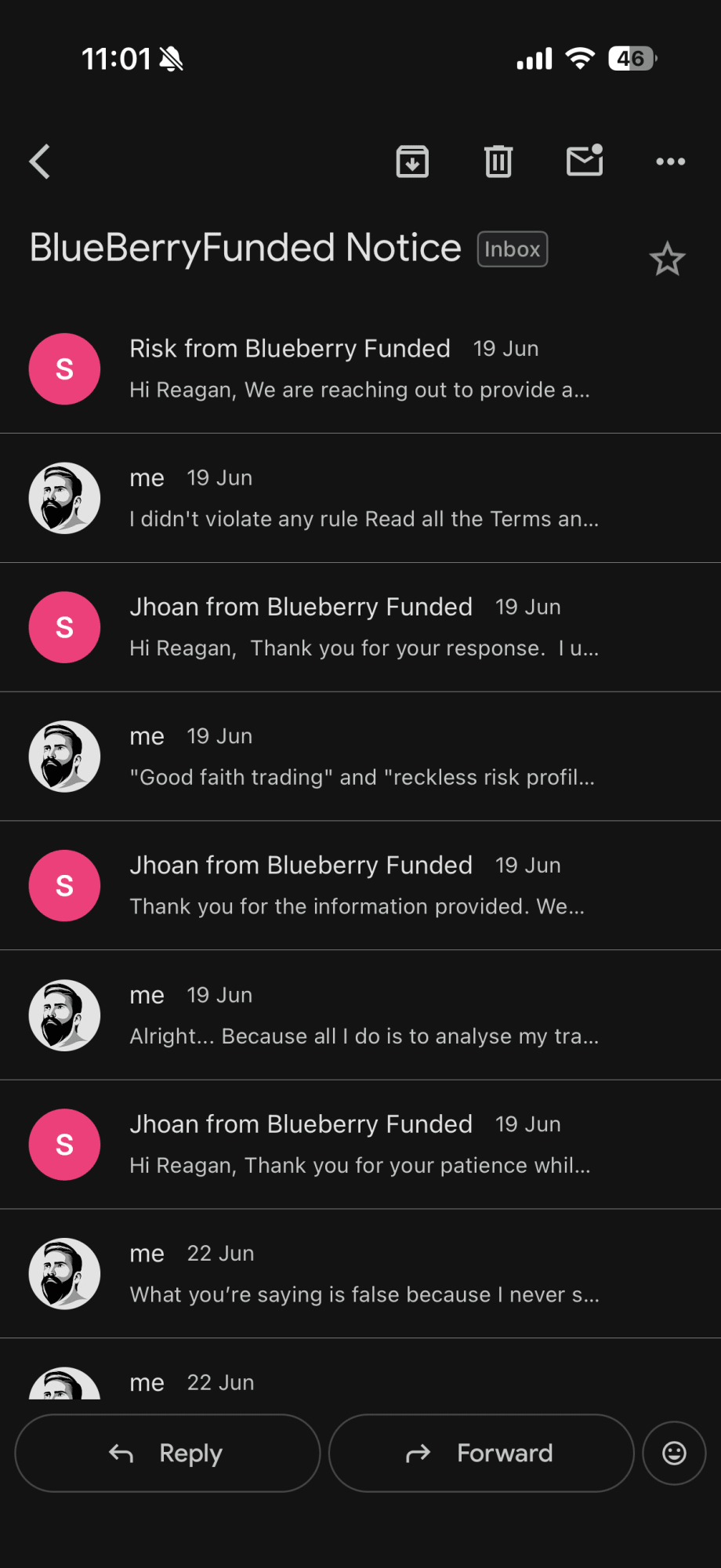
Task: Open Jhoan's message "Thank you for your response"
Action: (360, 627)
